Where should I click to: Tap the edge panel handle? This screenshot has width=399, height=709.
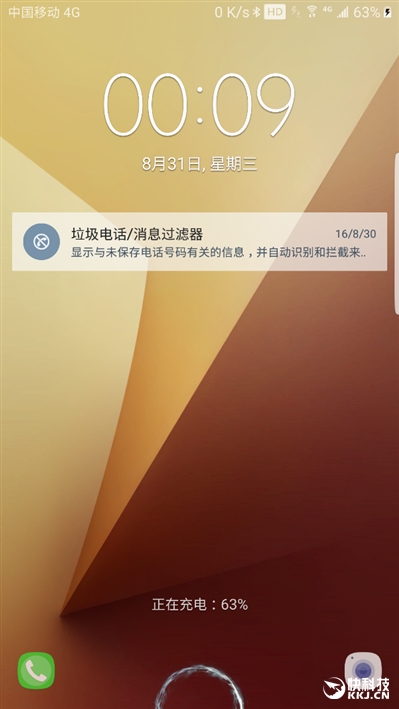pos(397,234)
